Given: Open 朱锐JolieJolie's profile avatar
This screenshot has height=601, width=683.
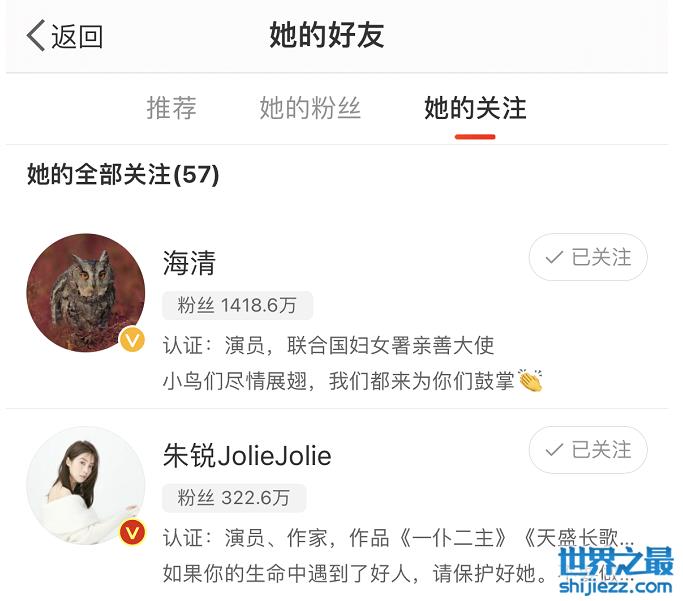Looking at the screenshot, I should pos(85,485).
